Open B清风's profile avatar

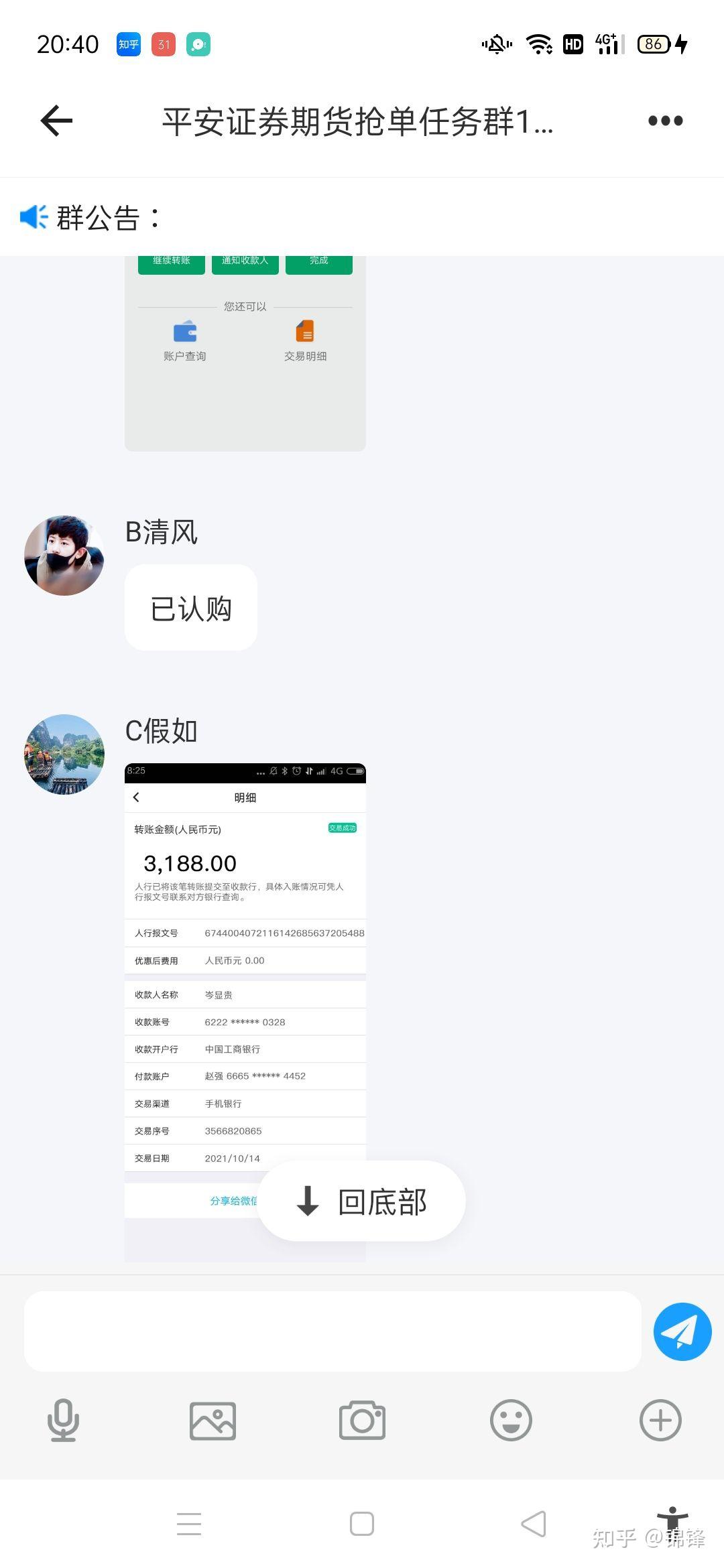(x=64, y=556)
